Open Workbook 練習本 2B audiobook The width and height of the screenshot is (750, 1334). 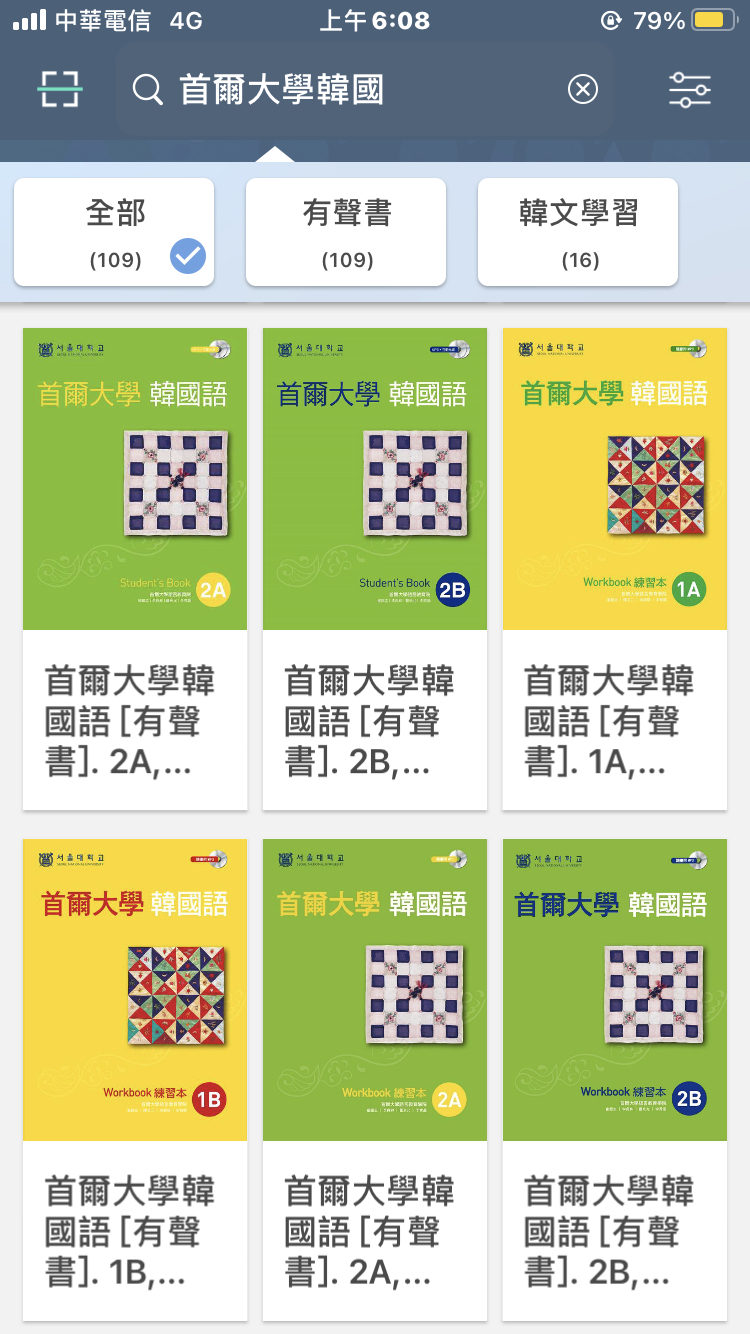click(615, 1078)
